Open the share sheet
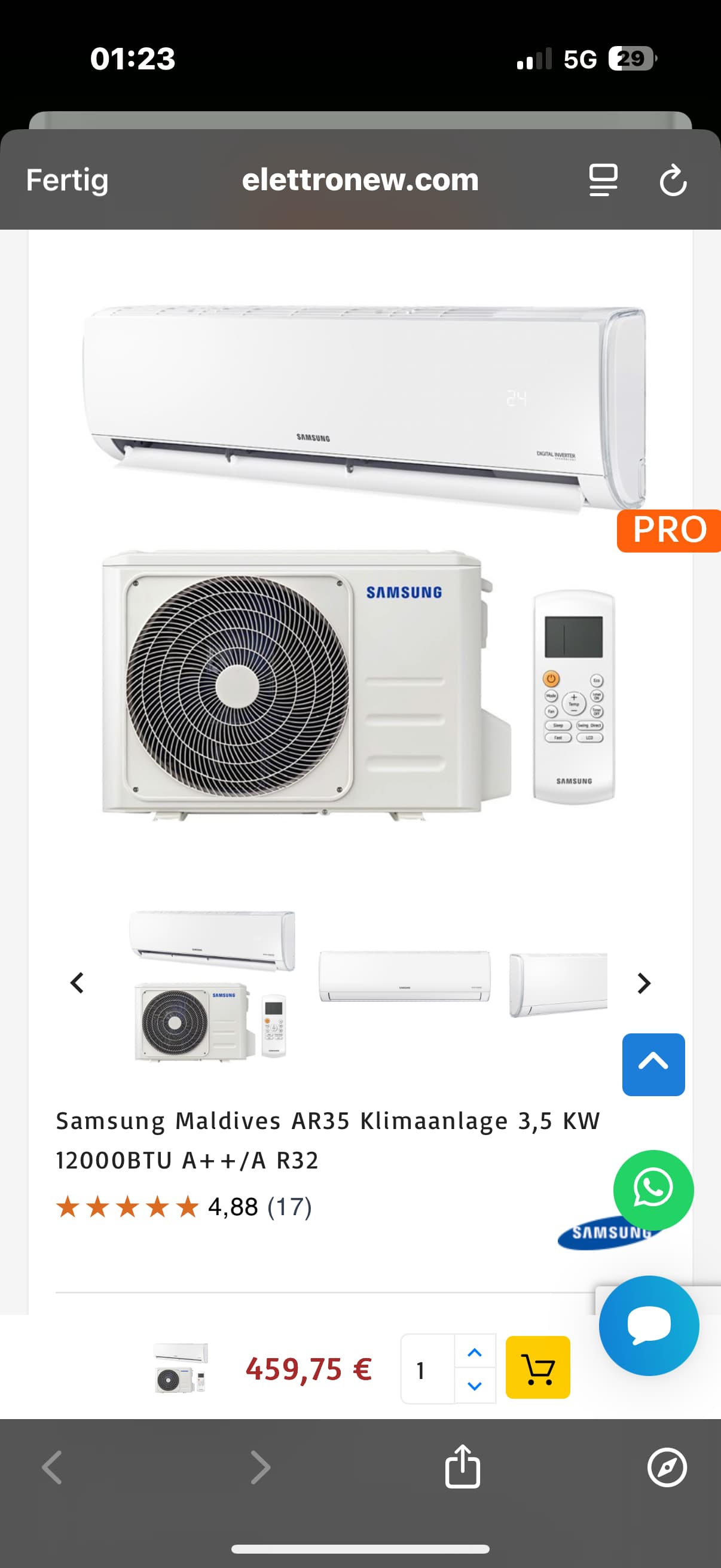 (462, 1466)
